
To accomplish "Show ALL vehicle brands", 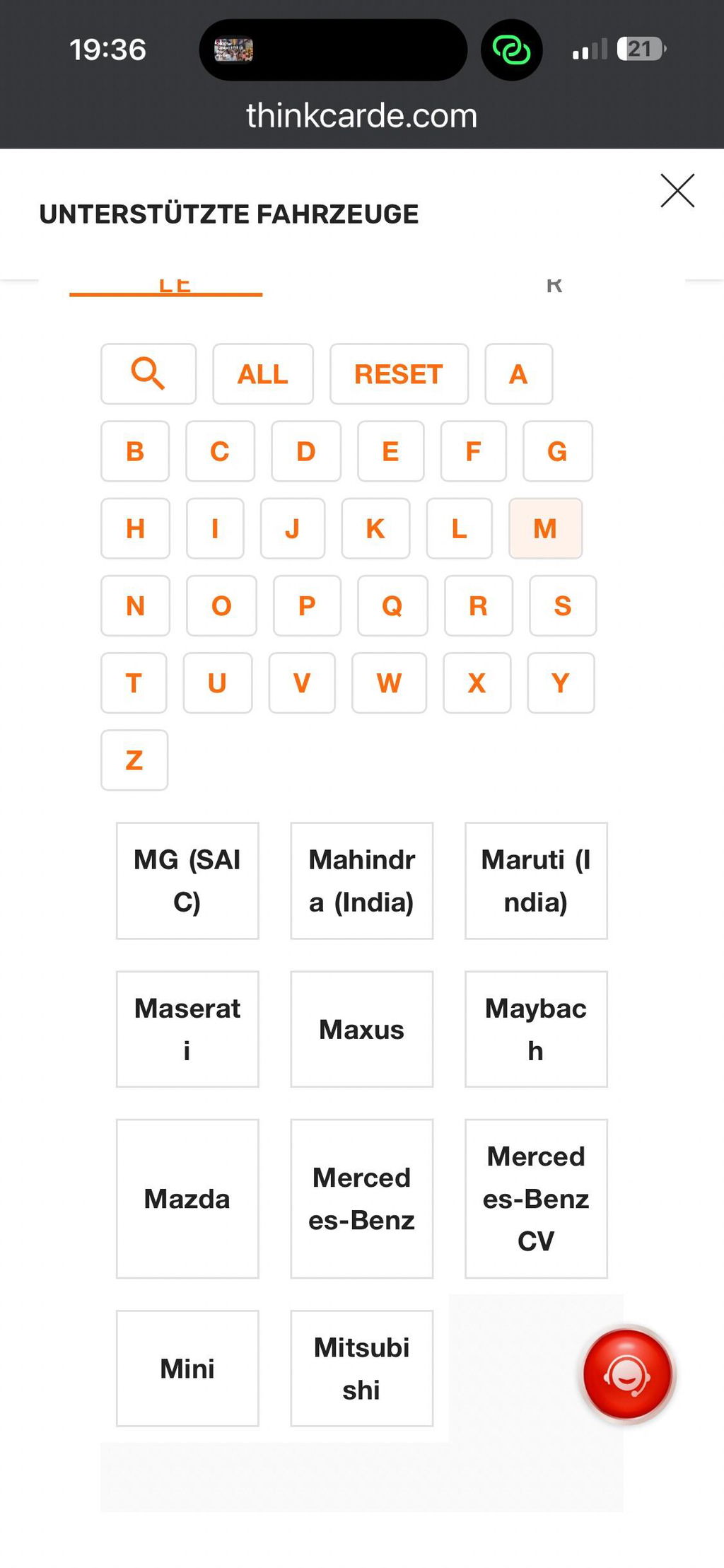I will [x=263, y=373].
